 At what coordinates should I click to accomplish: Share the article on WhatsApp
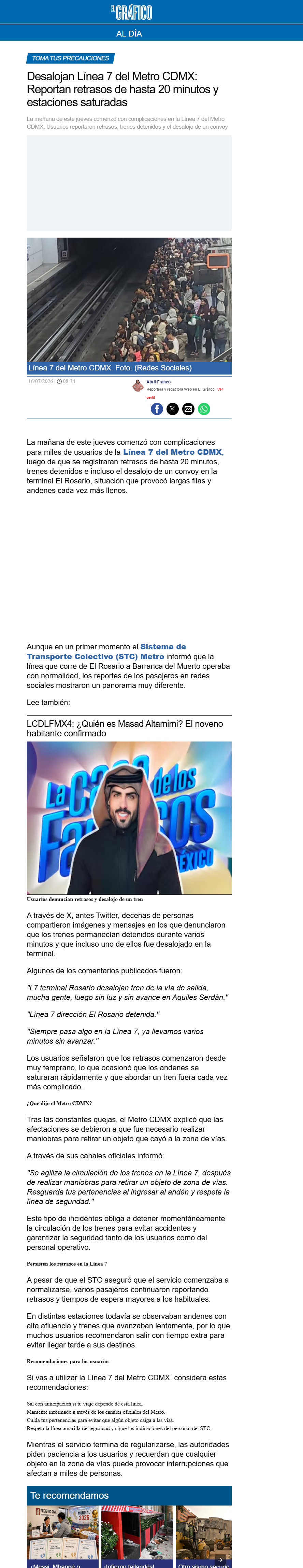204,409
